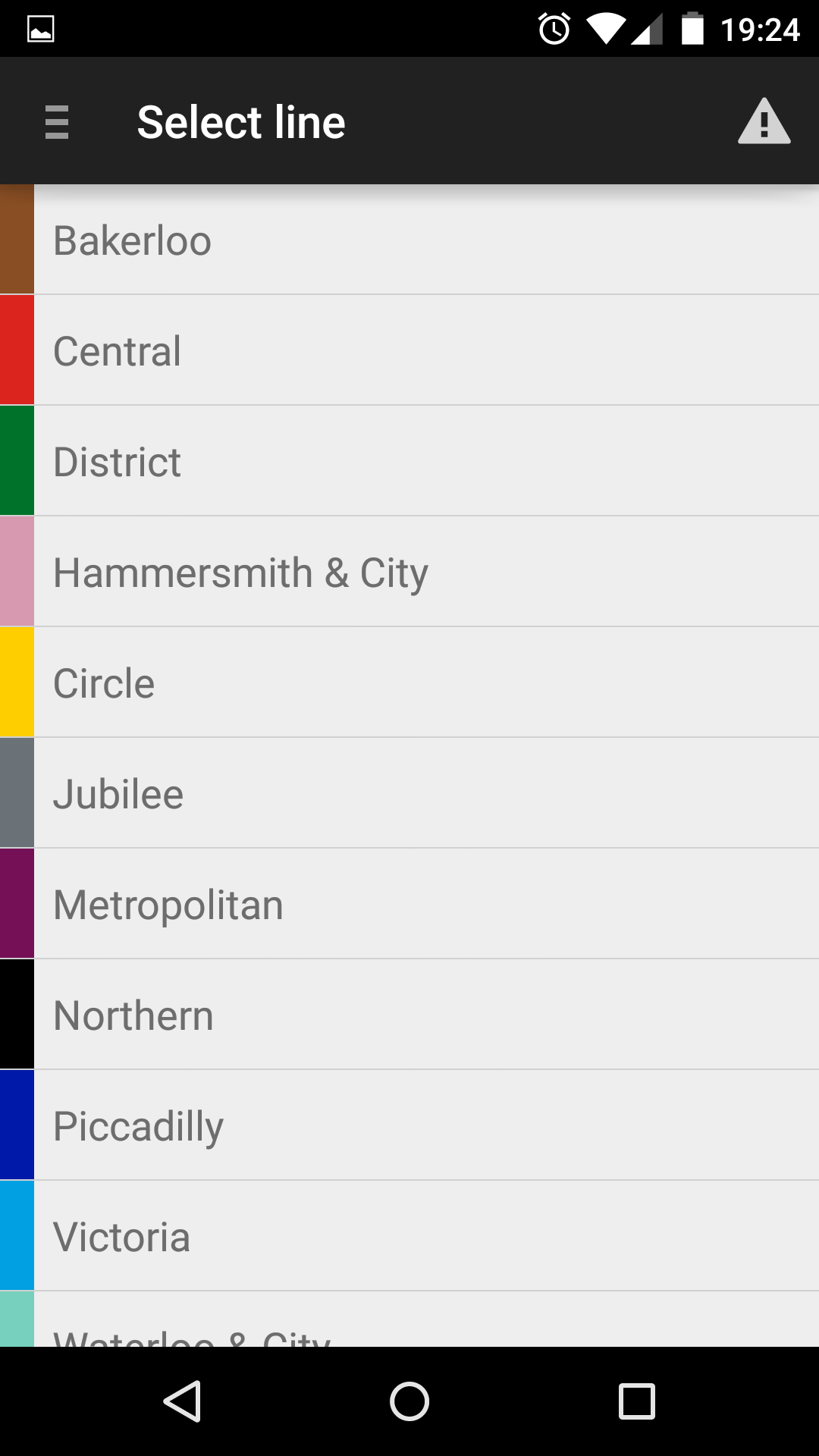Tap the alarm clock status icon
Image resolution: width=819 pixels, height=1456 pixels.
point(554,27)
